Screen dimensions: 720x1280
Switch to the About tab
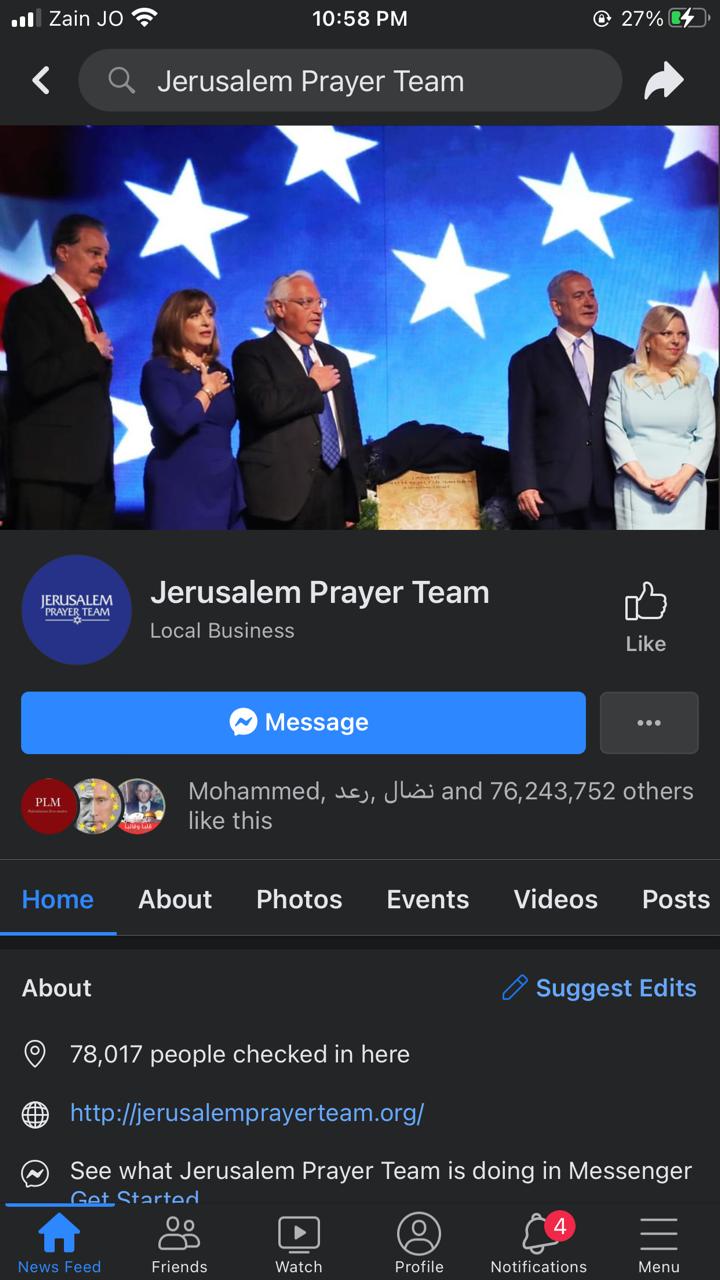[x=175, y=899]
